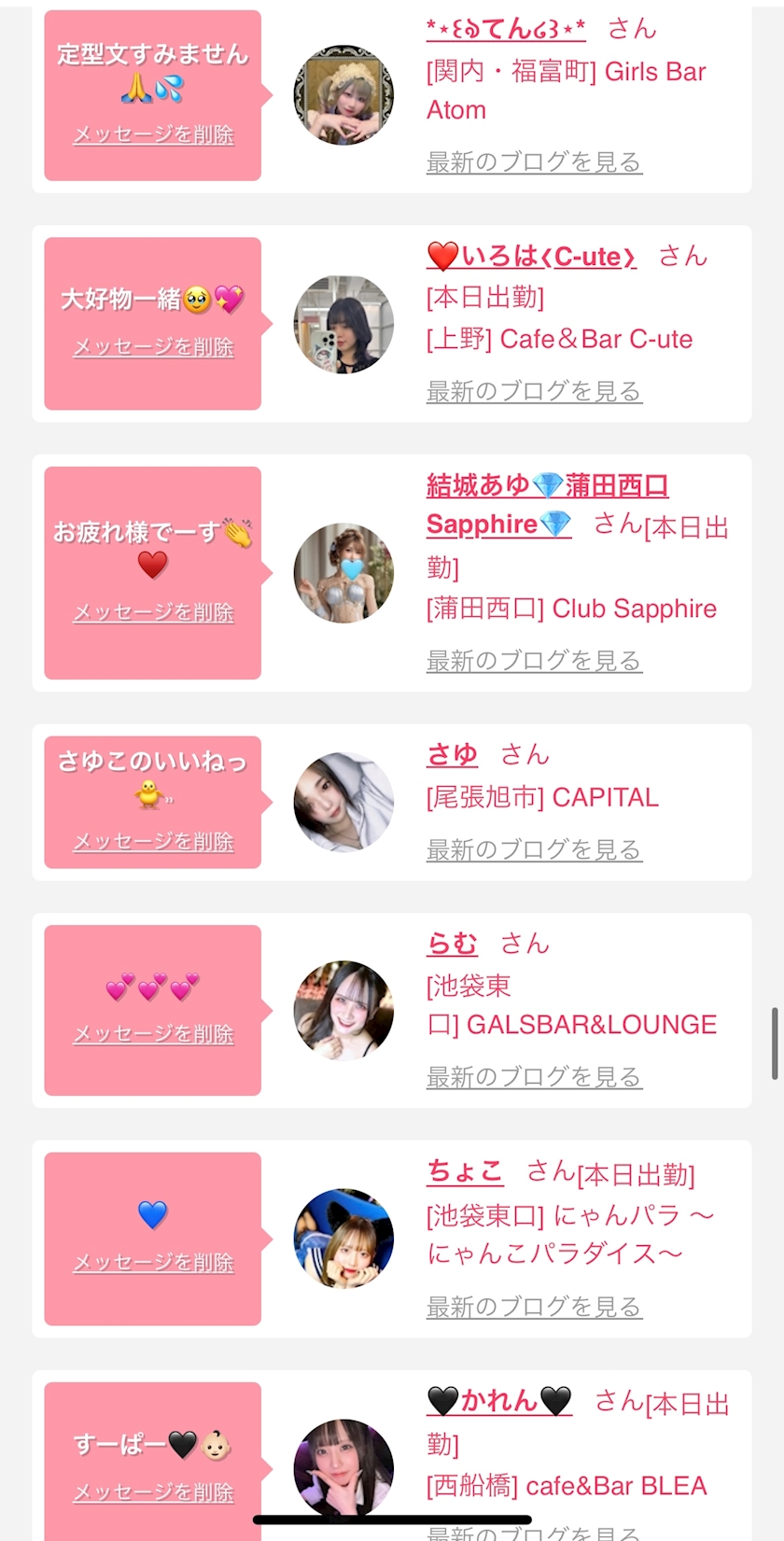Delete the blue heart message

(153, 1263)
